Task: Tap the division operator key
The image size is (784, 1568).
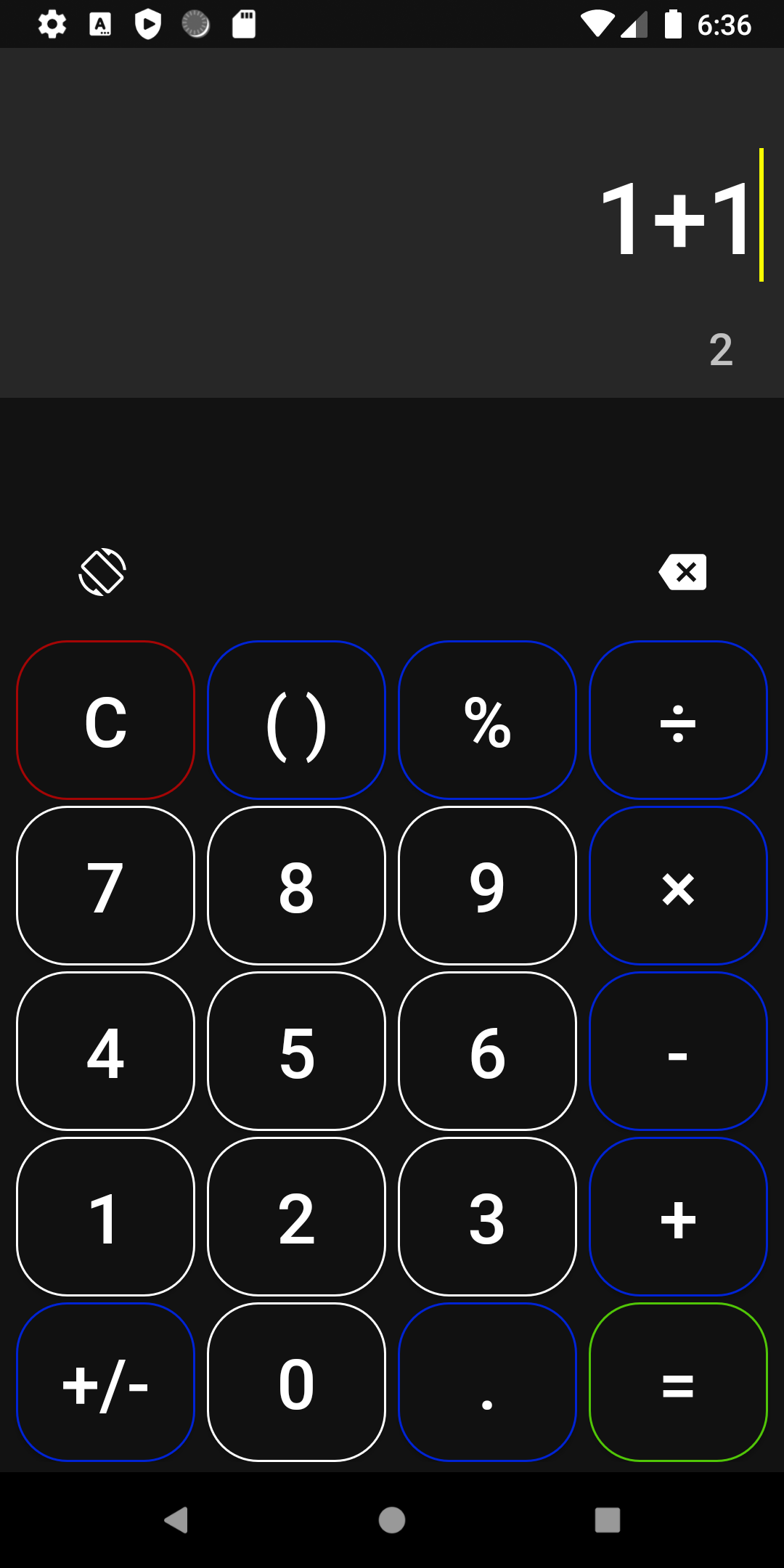Action: click(x=677, y=720)
